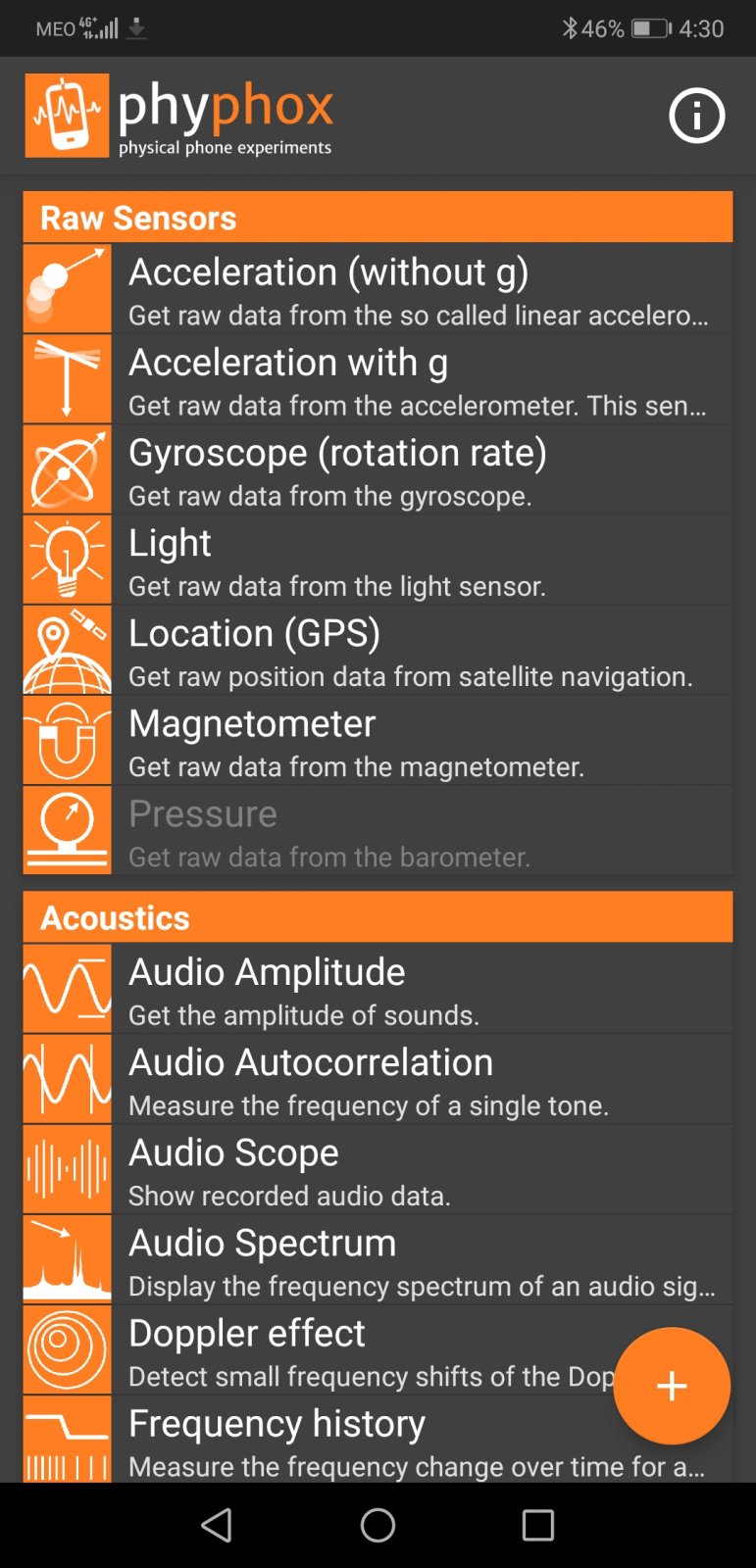Screen dimensions: 756x1568
Task: Open Gyroscope (rotation rate) experiment
Action: (x=378, y=470)
